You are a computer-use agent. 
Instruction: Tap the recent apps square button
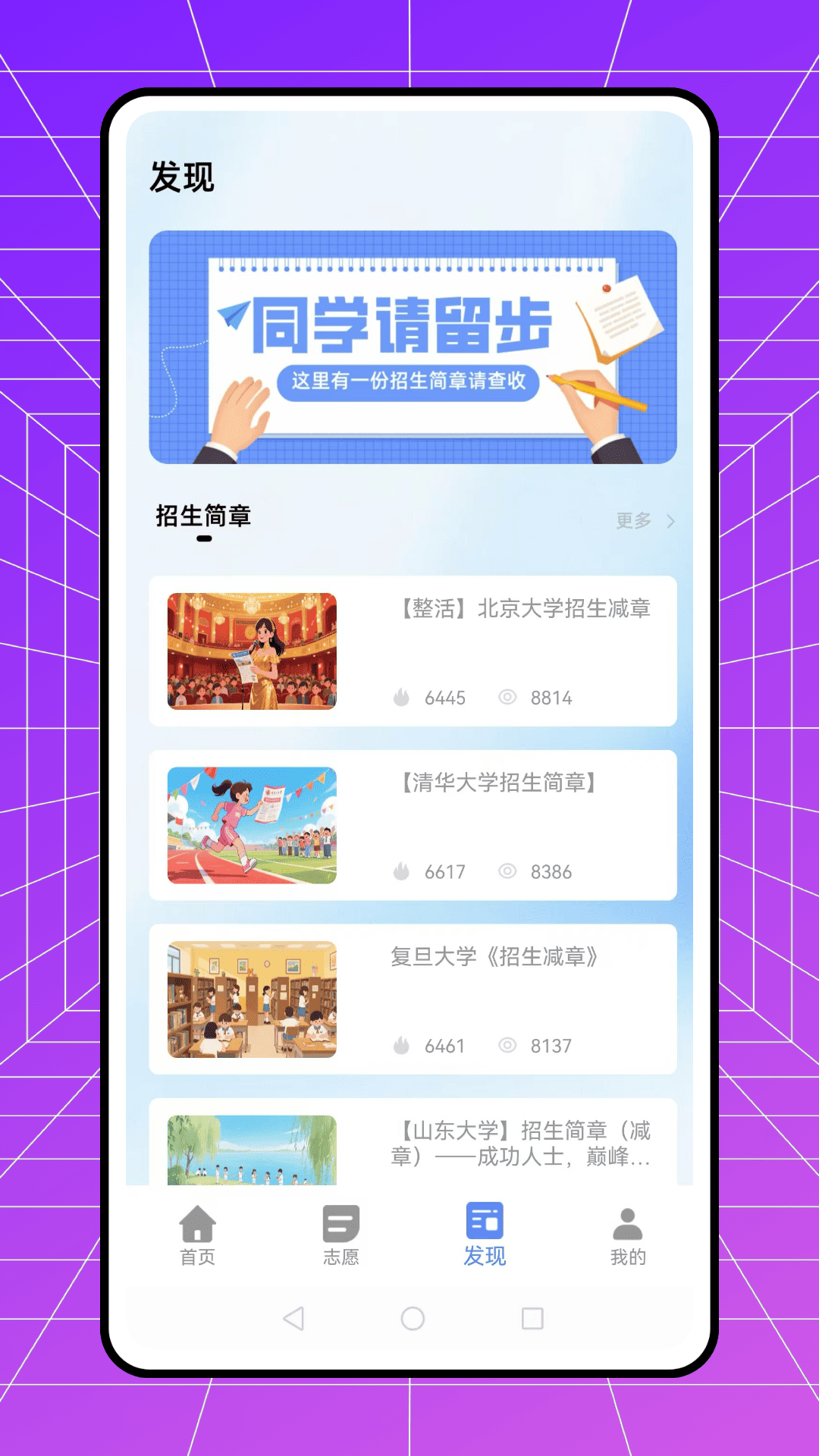531,1319
